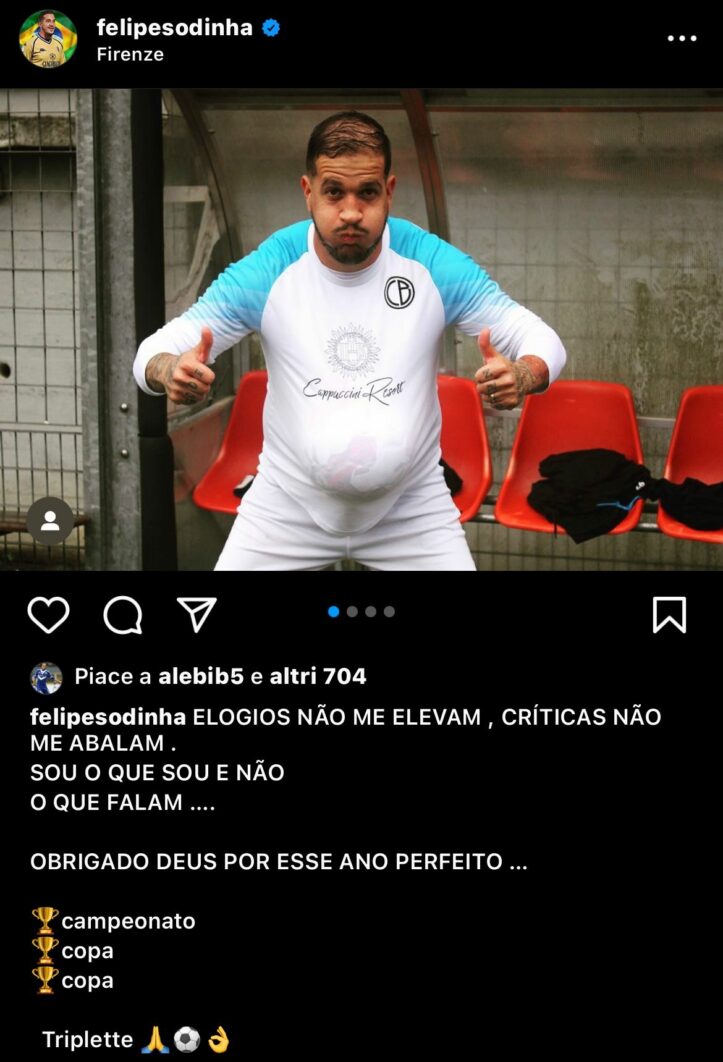The image size is (723, 1062).
Task: Open the three-dot options menu
Action: [681, 38]
